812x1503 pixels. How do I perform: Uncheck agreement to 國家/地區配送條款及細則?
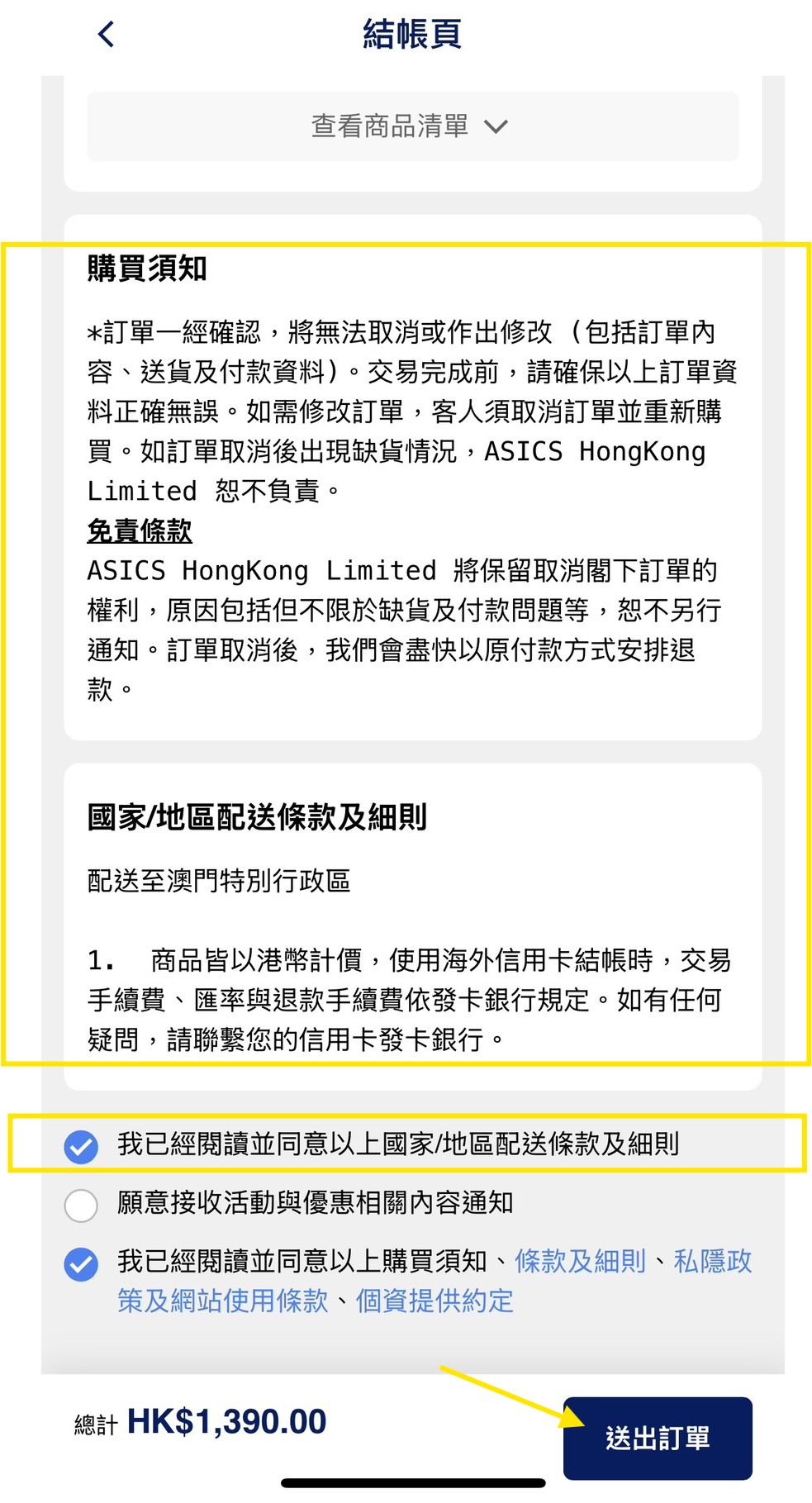click(81, 1146)
